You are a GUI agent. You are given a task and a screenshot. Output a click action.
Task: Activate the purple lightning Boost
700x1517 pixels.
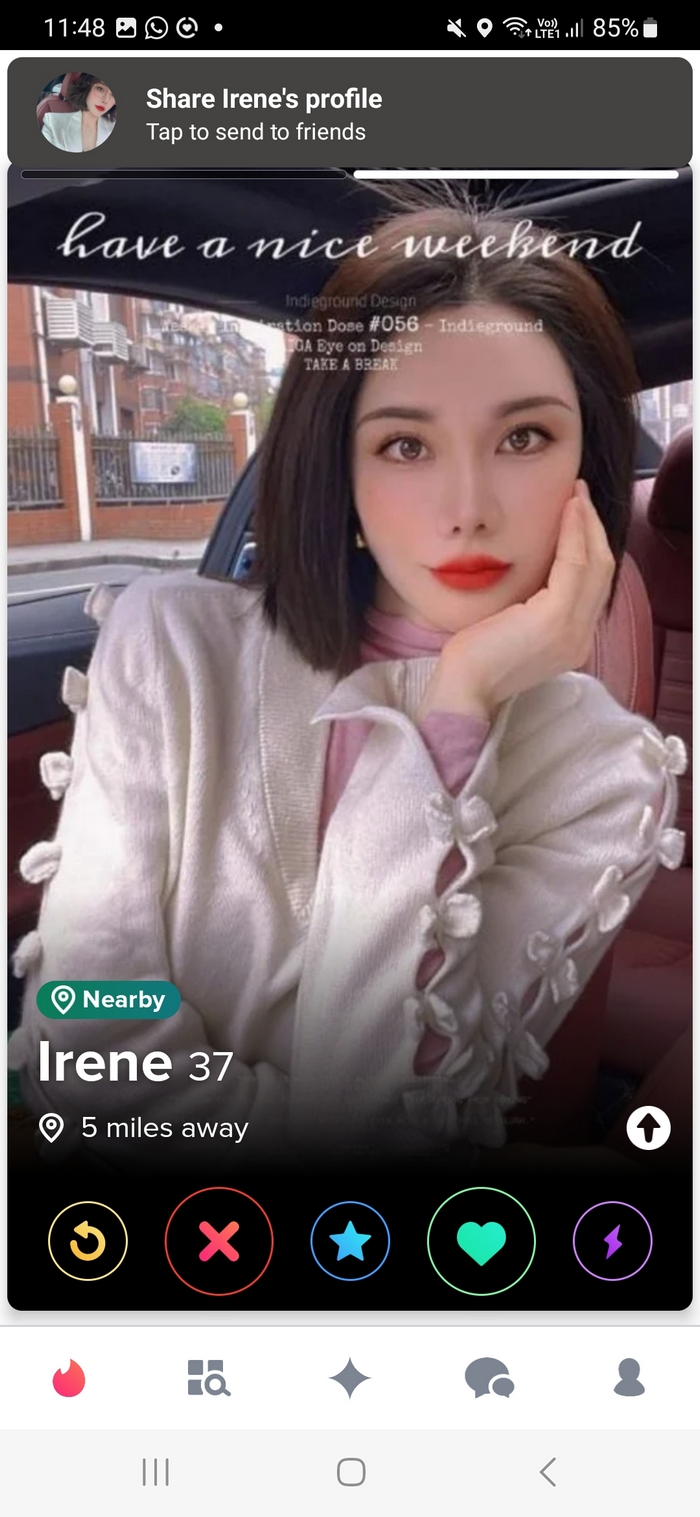pos(612,1241)
